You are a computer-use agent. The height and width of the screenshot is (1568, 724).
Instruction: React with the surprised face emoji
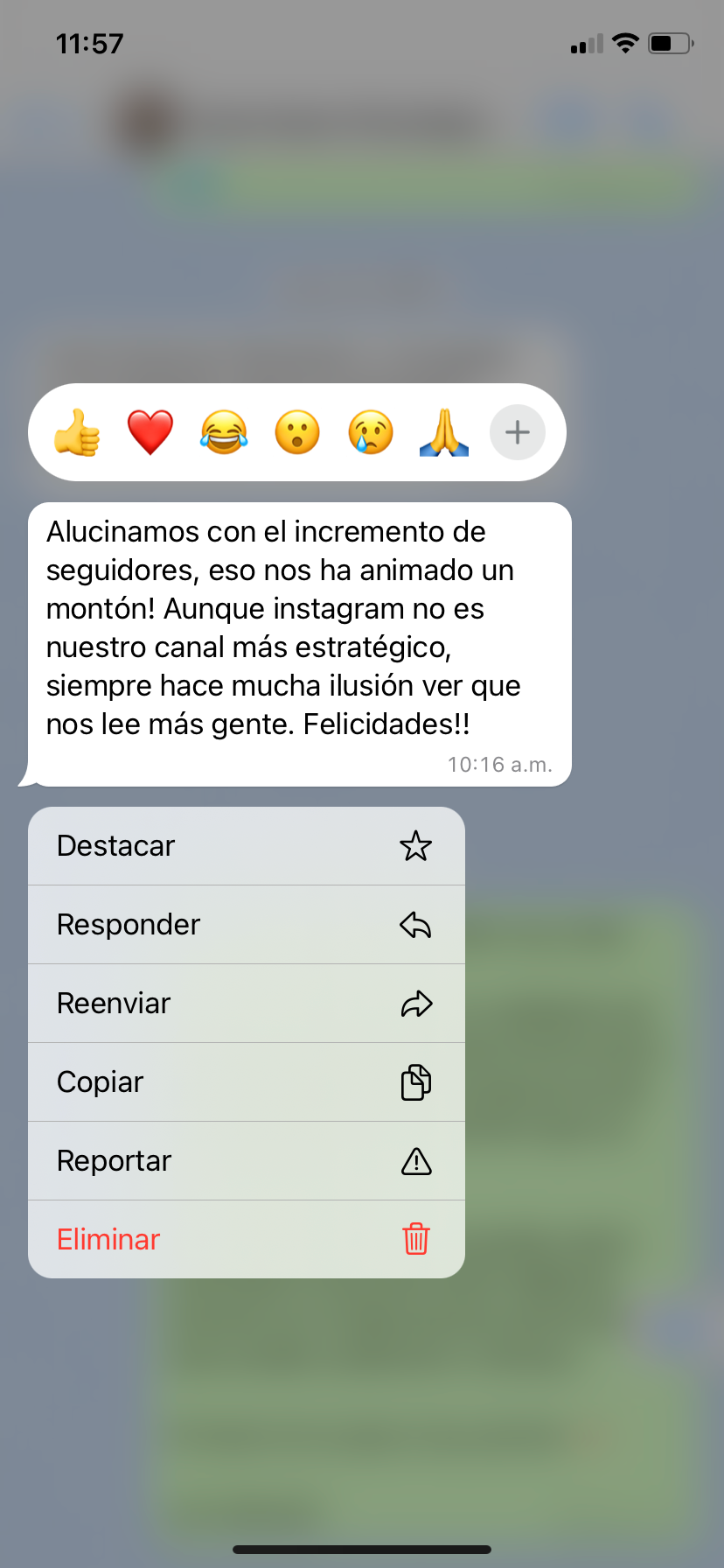(x=297, y=432)
